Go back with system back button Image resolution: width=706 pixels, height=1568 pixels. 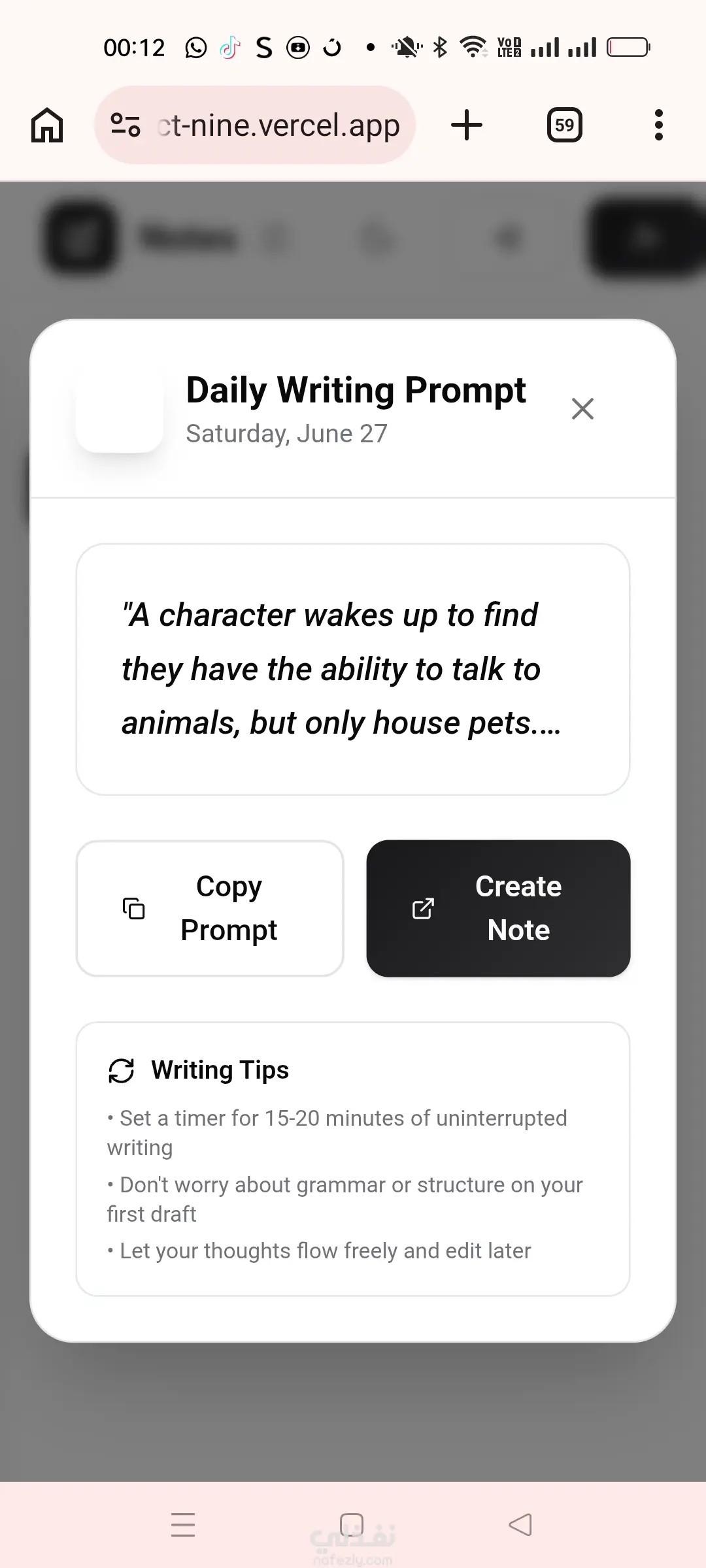(x=520, y=1525)
